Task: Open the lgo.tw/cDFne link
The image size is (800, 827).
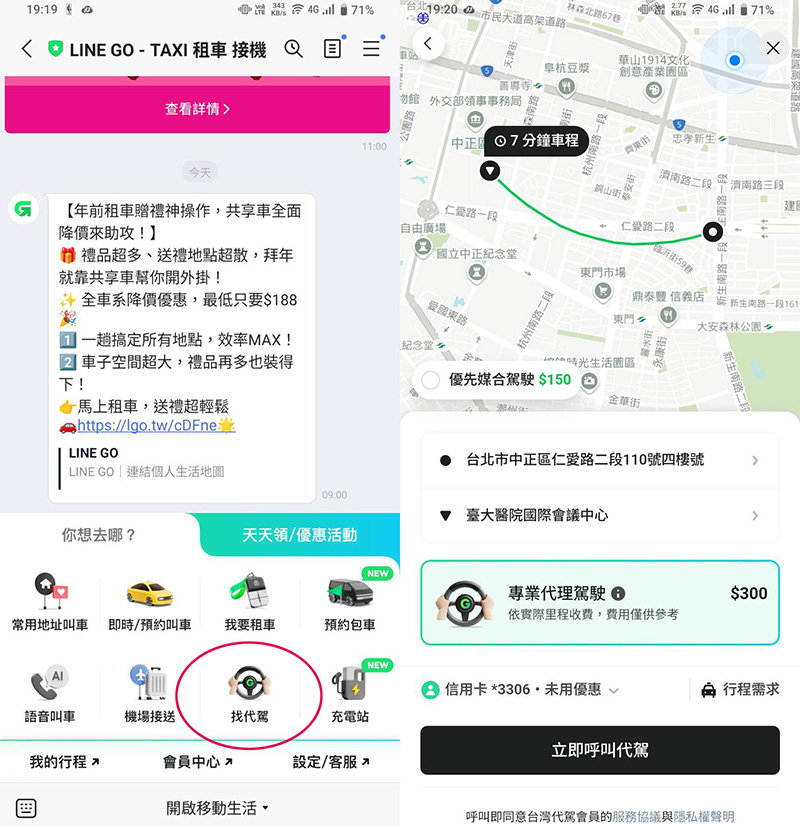Action: point(148,425)
